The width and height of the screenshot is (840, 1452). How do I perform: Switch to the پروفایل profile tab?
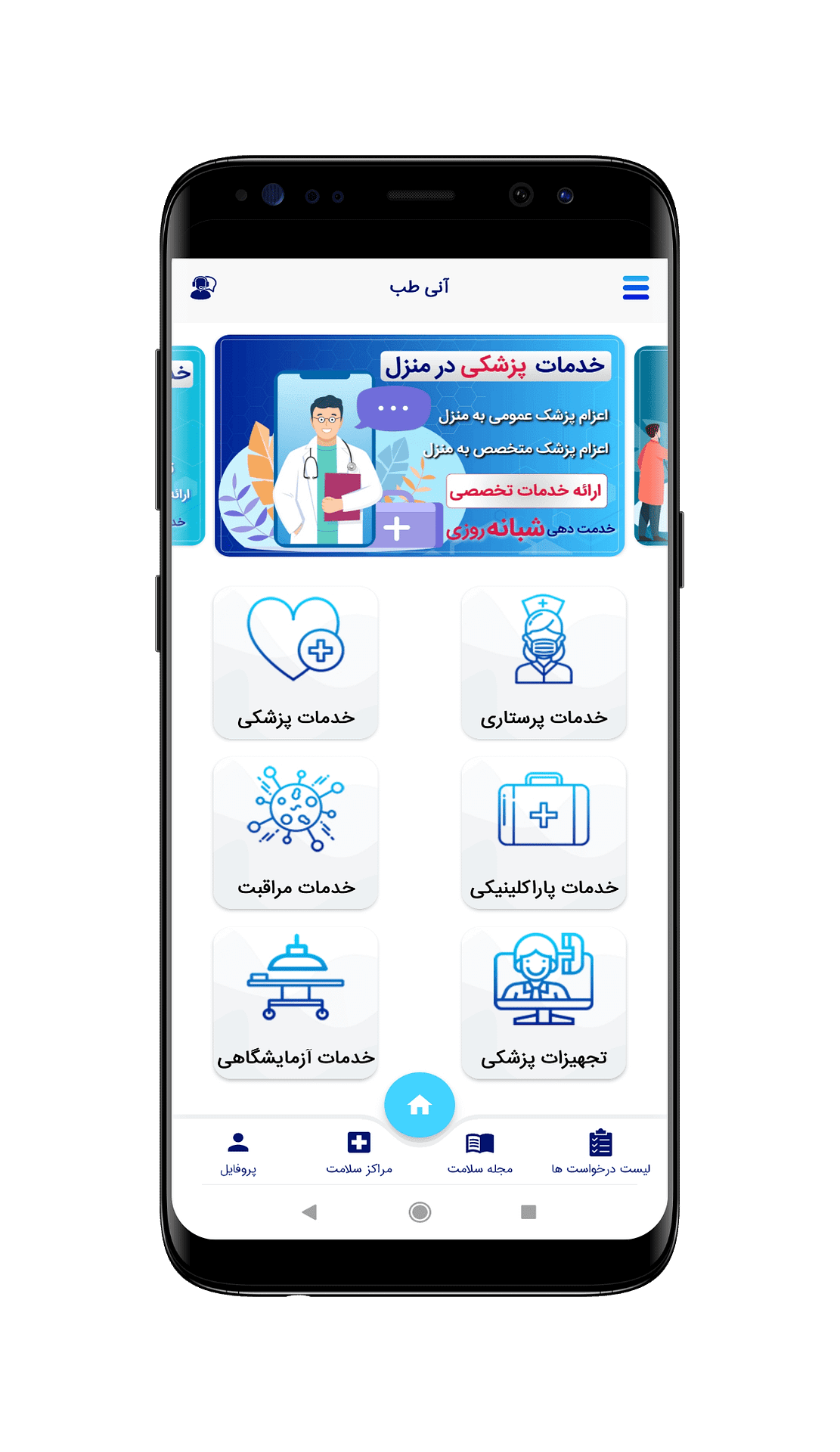pyautogui.click(x=238, y=1153)
